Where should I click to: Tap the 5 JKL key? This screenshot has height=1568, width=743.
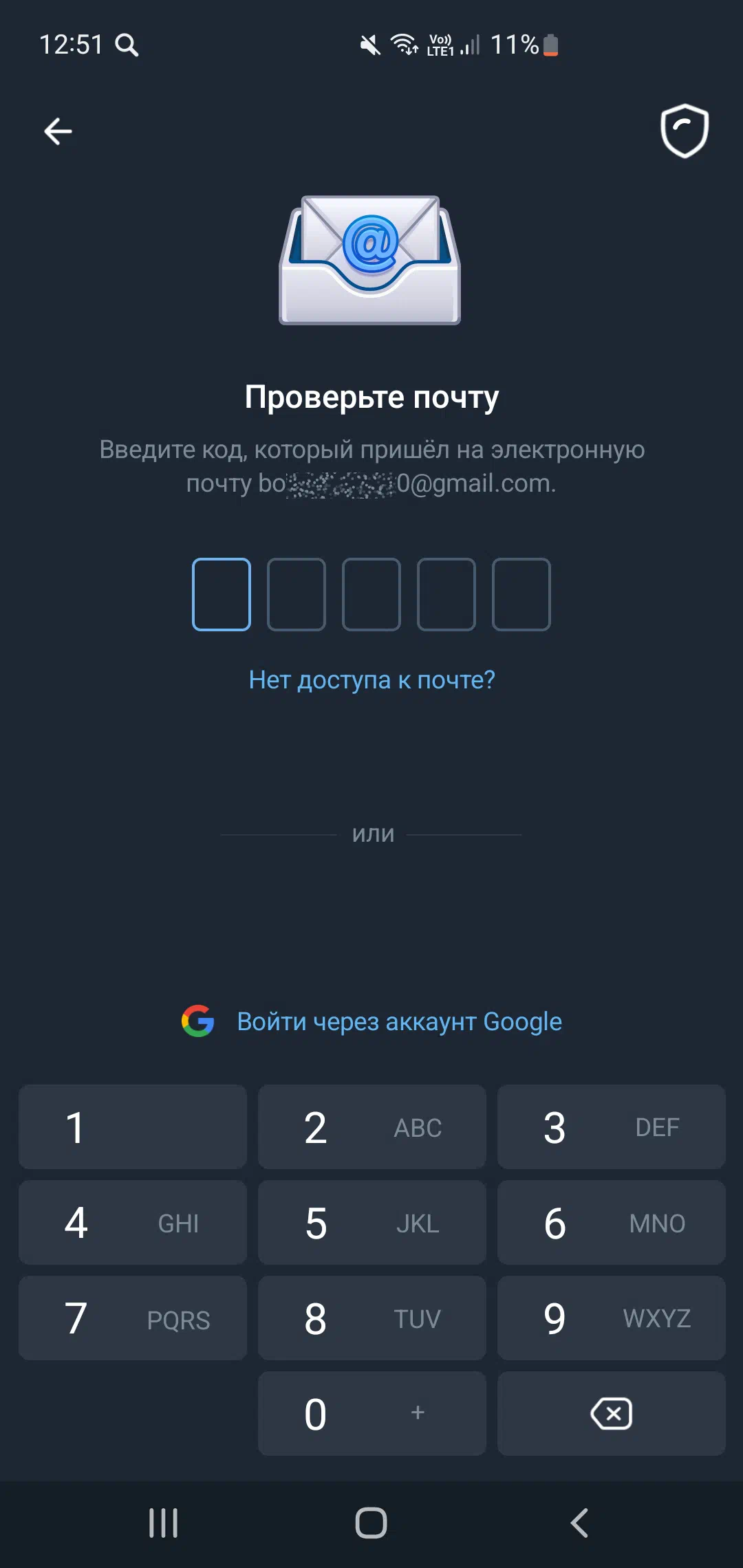372,1223
